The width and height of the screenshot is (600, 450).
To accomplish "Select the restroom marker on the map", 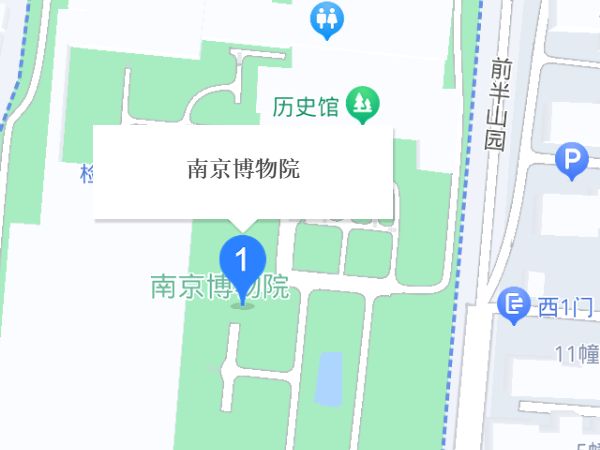I will [326, 18].
